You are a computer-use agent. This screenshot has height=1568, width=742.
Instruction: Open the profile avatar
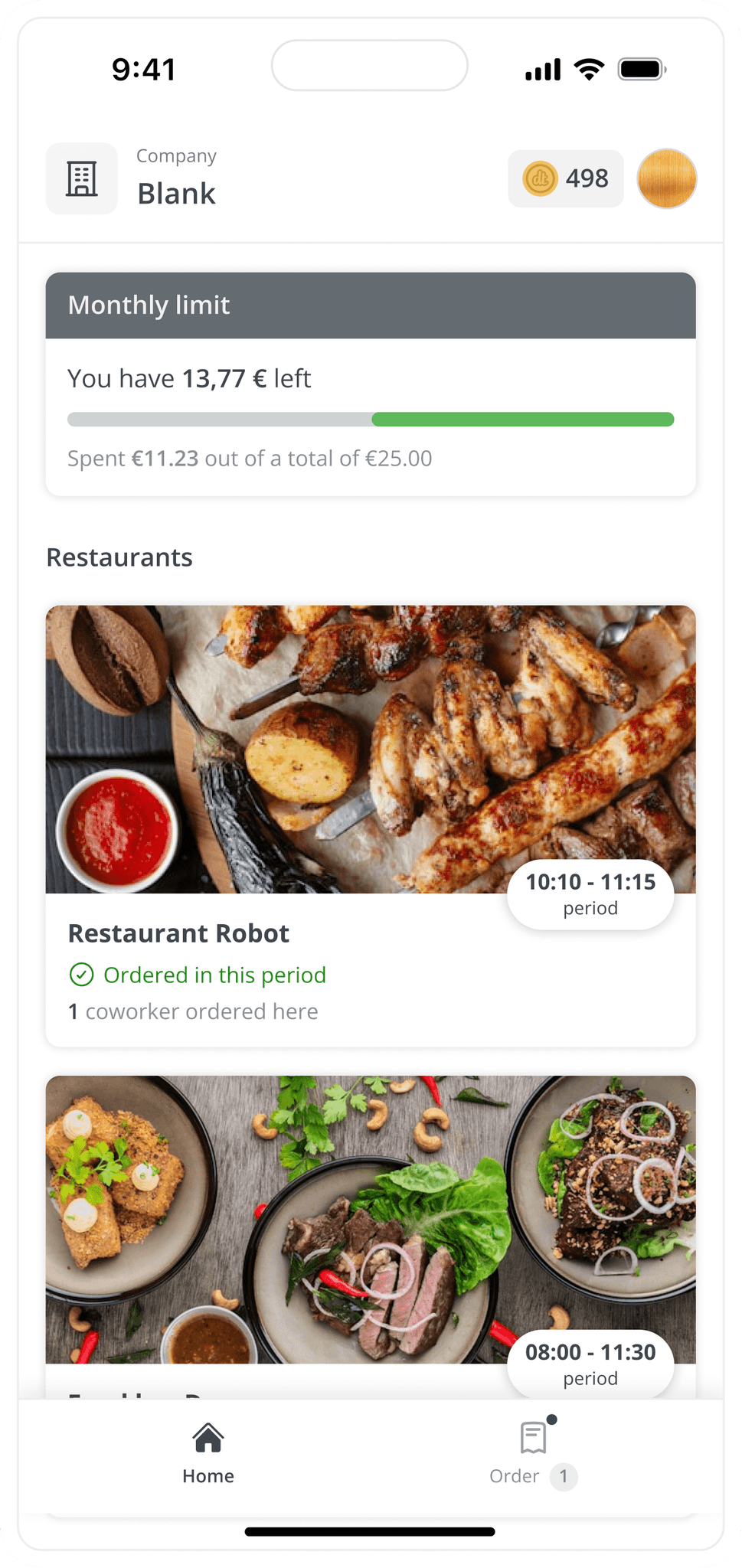[x=667, y=178]
